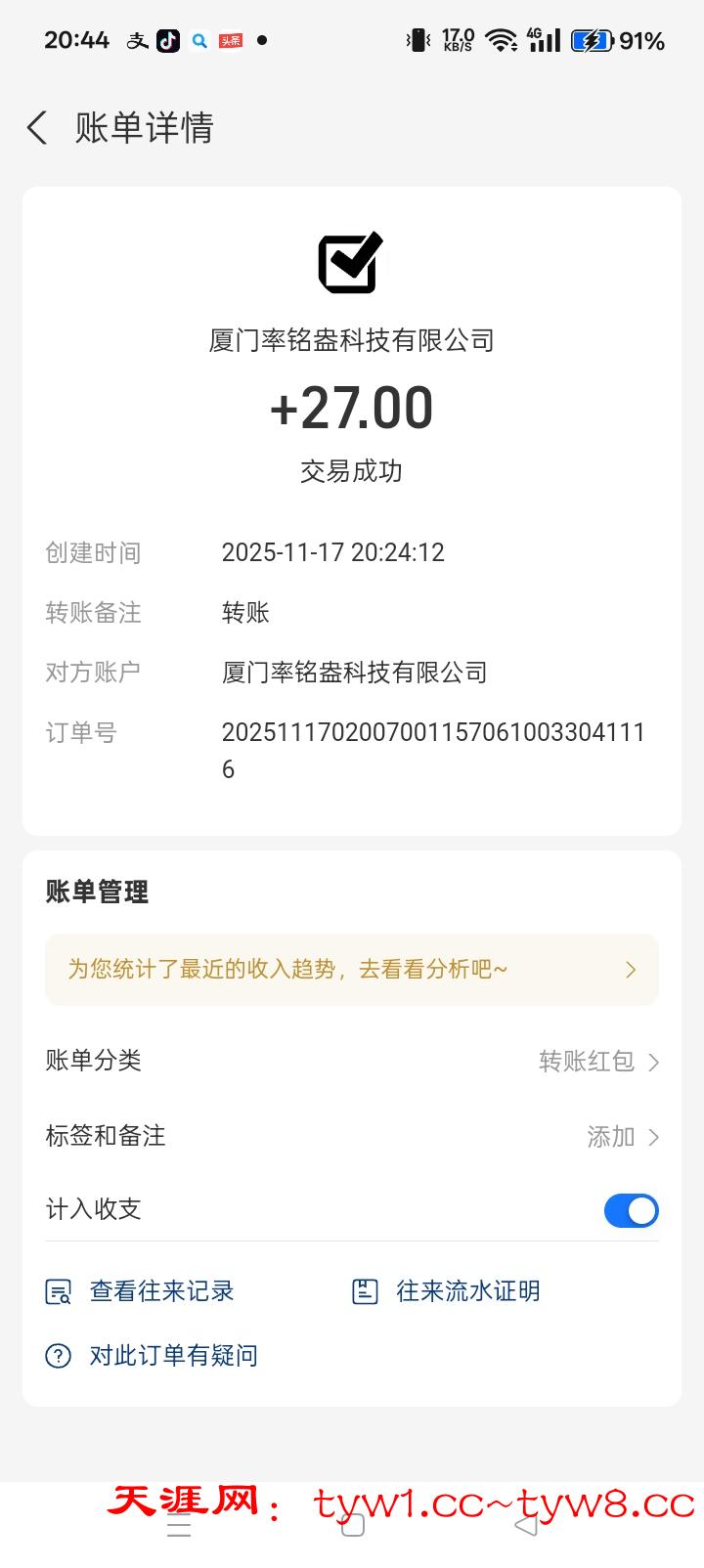
Task: Tap 对此订单有疑问 for help
Action: click(153, 1356)
